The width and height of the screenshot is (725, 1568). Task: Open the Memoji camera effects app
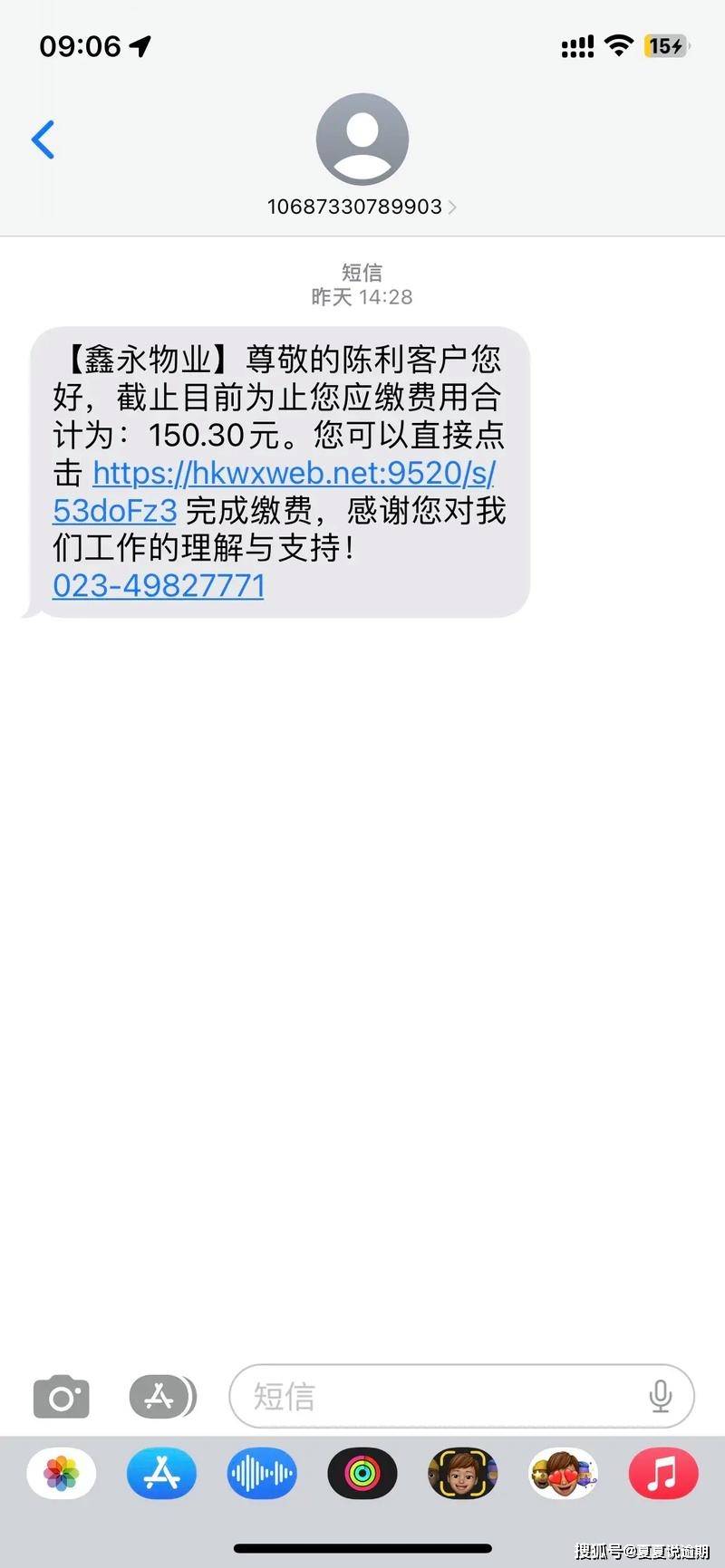click(x=462, y=1474)
